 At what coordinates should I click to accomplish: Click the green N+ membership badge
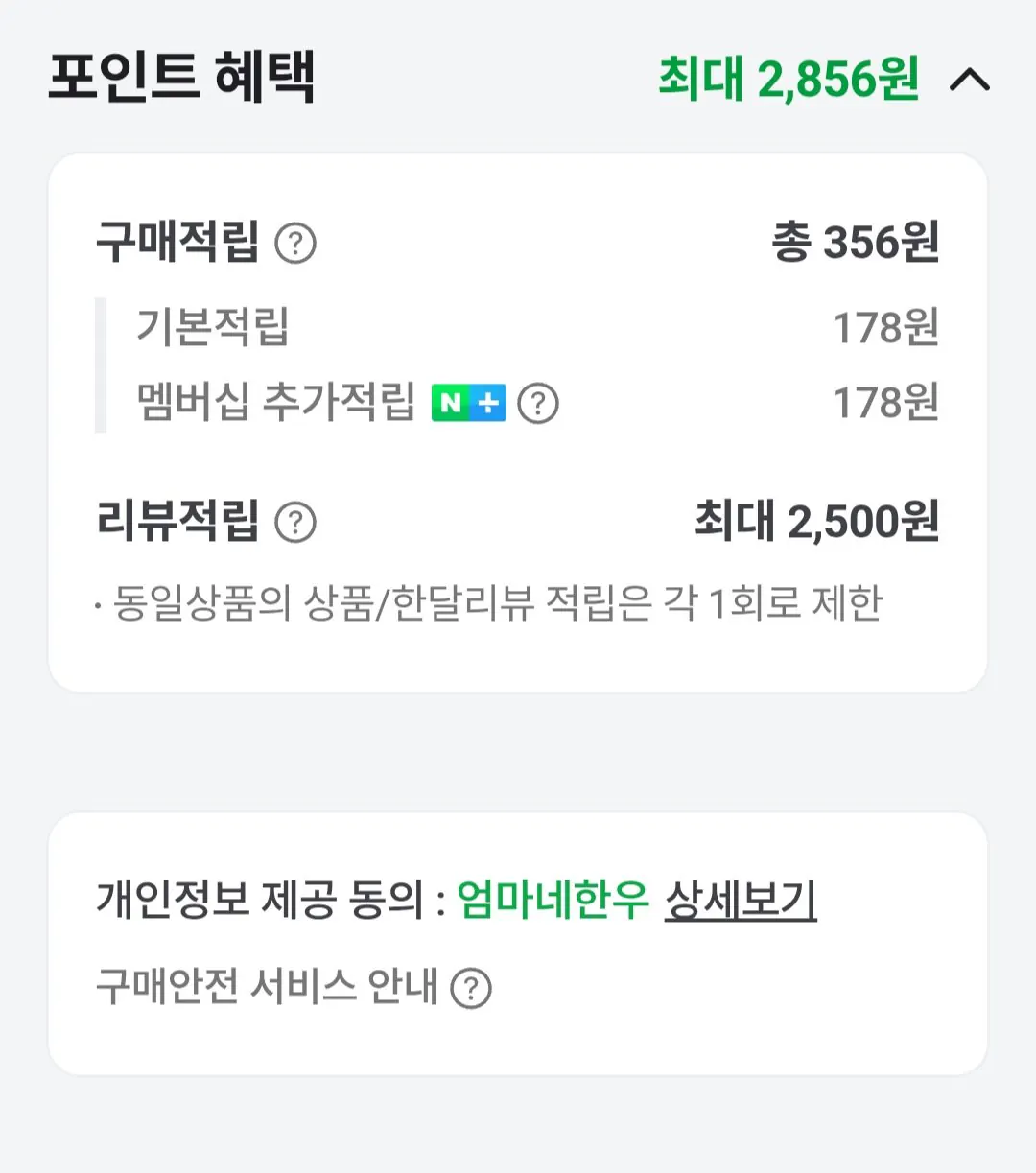467,405
